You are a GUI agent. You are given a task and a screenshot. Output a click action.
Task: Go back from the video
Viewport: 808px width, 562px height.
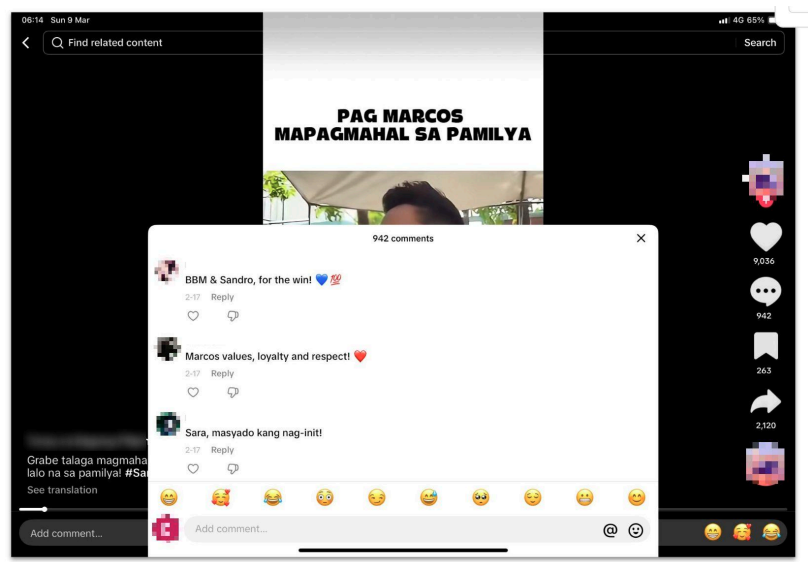click(26, 43)
